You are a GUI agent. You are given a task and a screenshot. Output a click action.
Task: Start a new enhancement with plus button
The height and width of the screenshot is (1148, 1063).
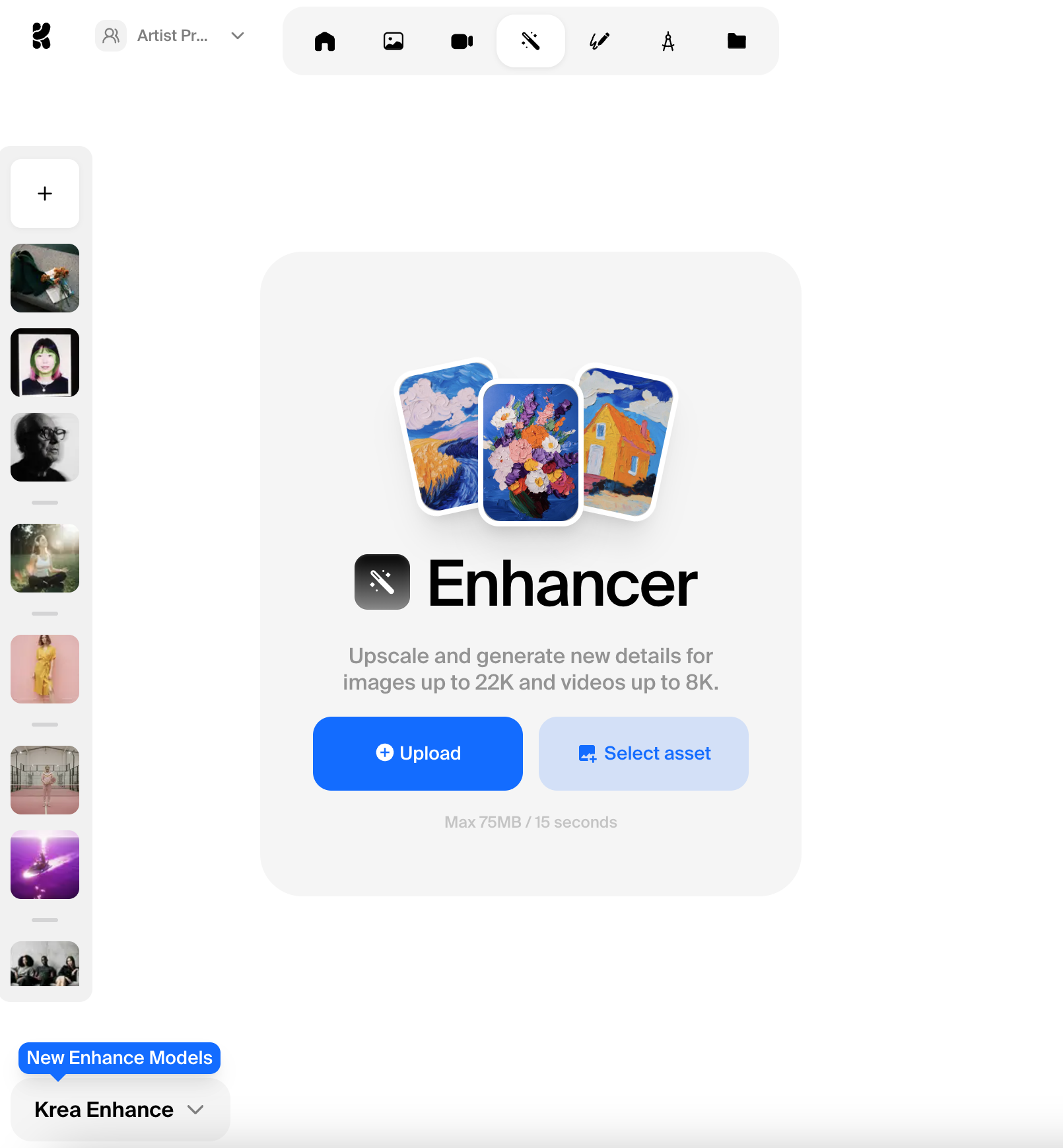click(45, 194)
